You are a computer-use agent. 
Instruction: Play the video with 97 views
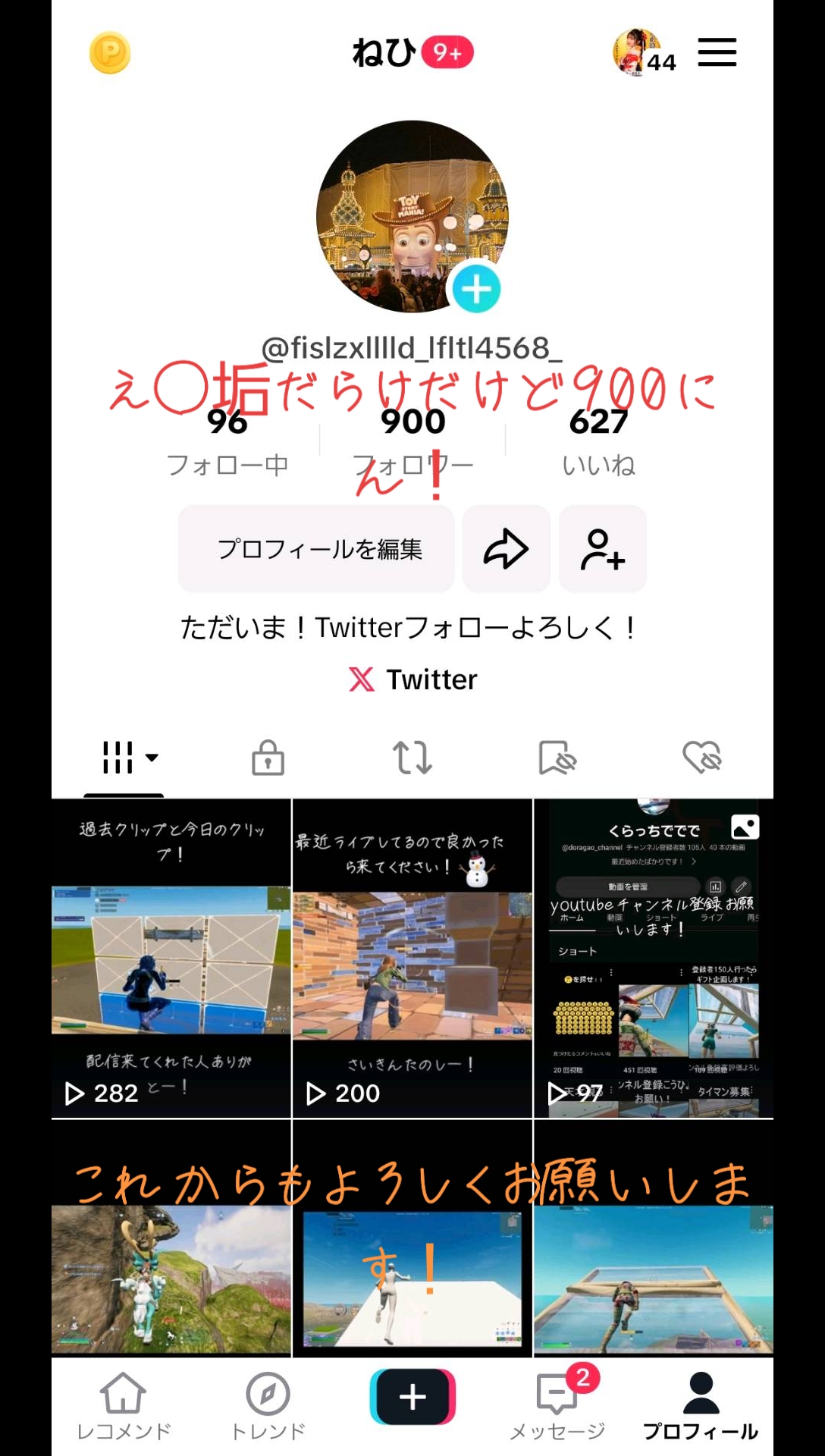pos(654,959)
